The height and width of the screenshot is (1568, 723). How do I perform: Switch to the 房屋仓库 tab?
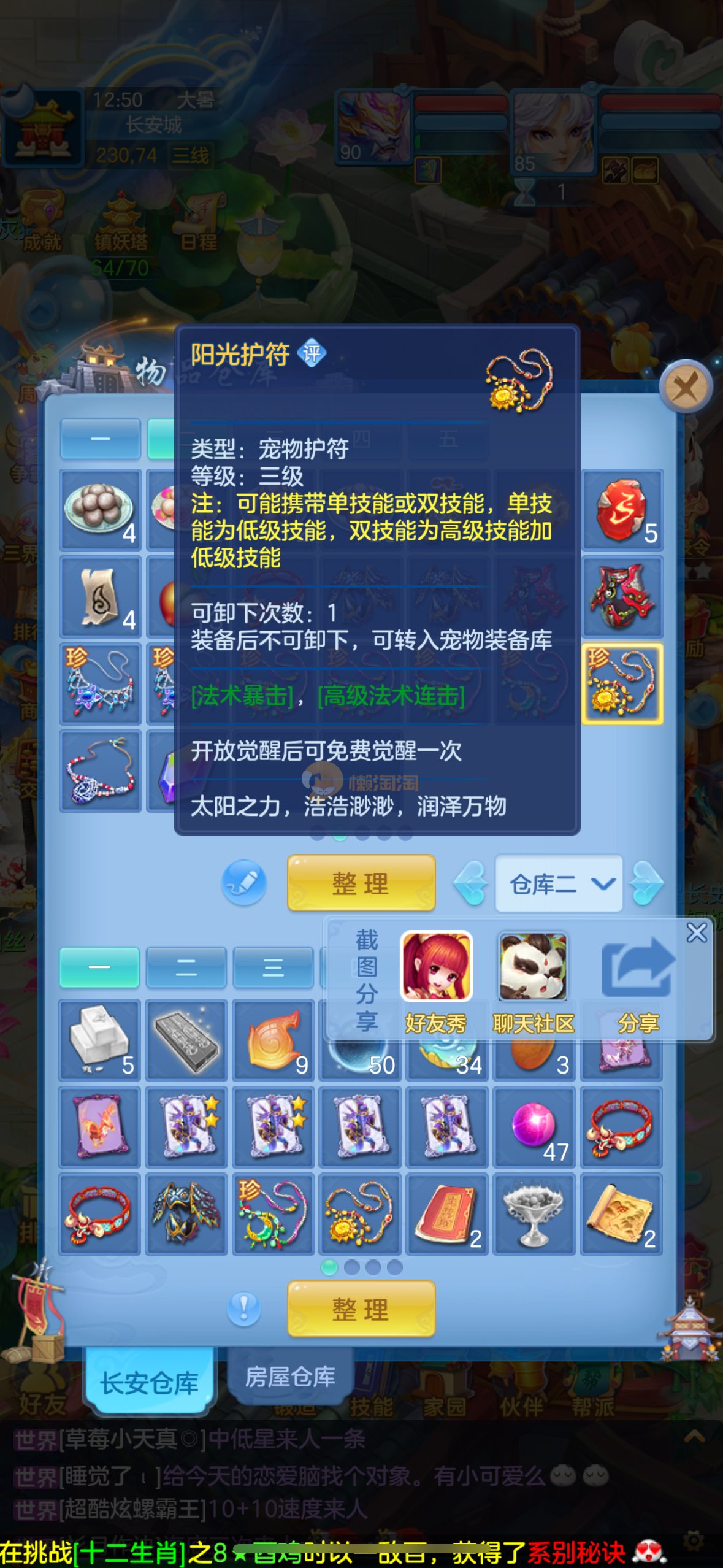(x=290, y=1377)
